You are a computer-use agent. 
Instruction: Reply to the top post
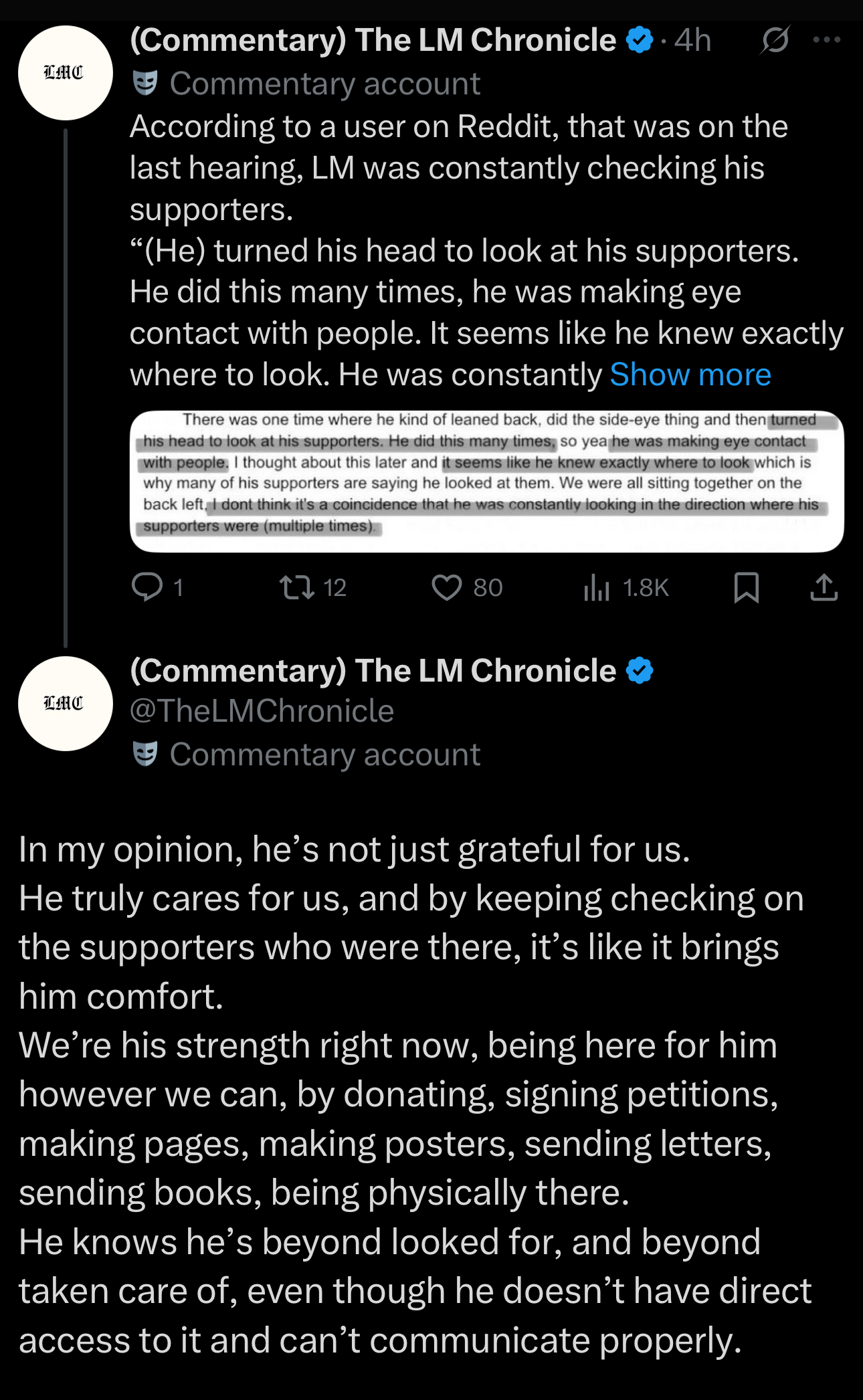(x=157, y=587)
